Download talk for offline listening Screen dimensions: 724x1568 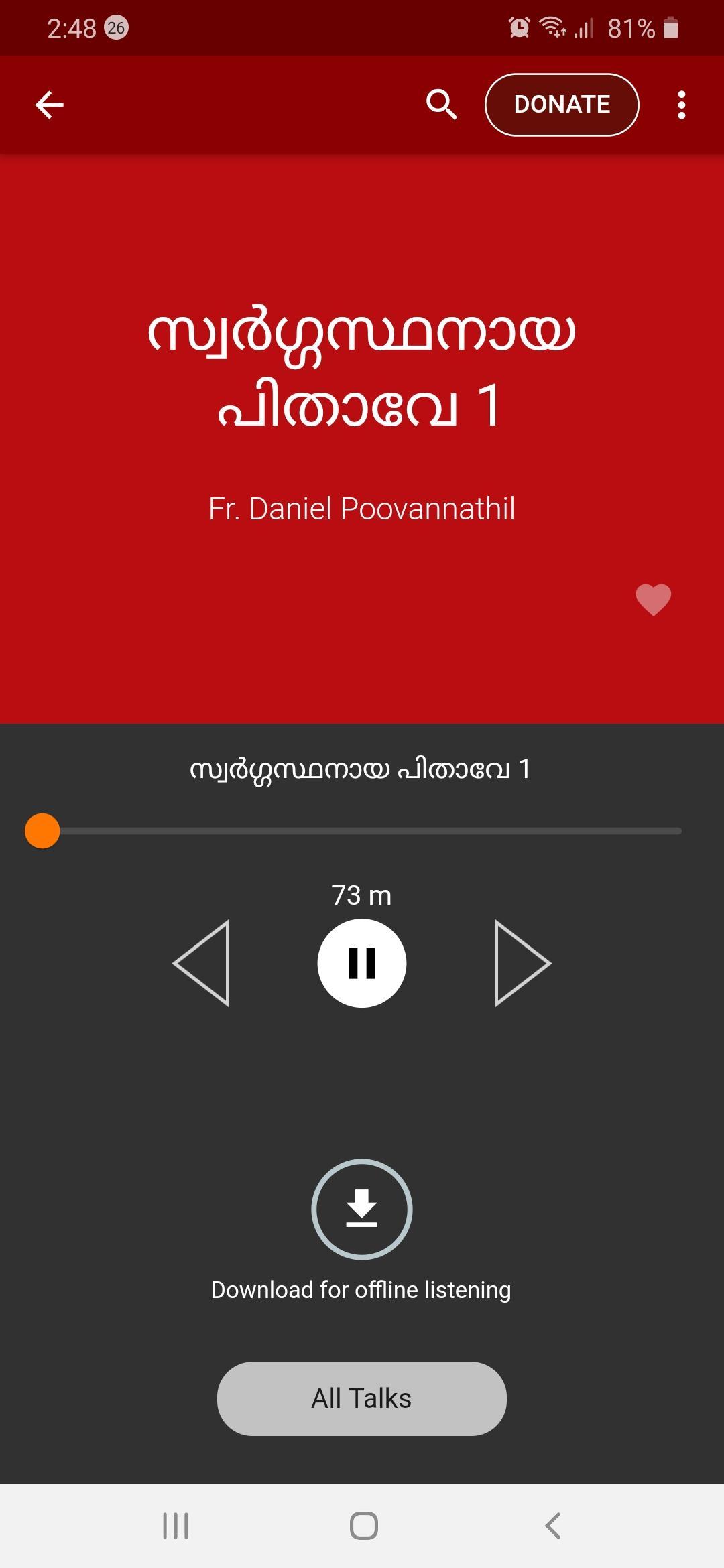[x=362, y=1210]
